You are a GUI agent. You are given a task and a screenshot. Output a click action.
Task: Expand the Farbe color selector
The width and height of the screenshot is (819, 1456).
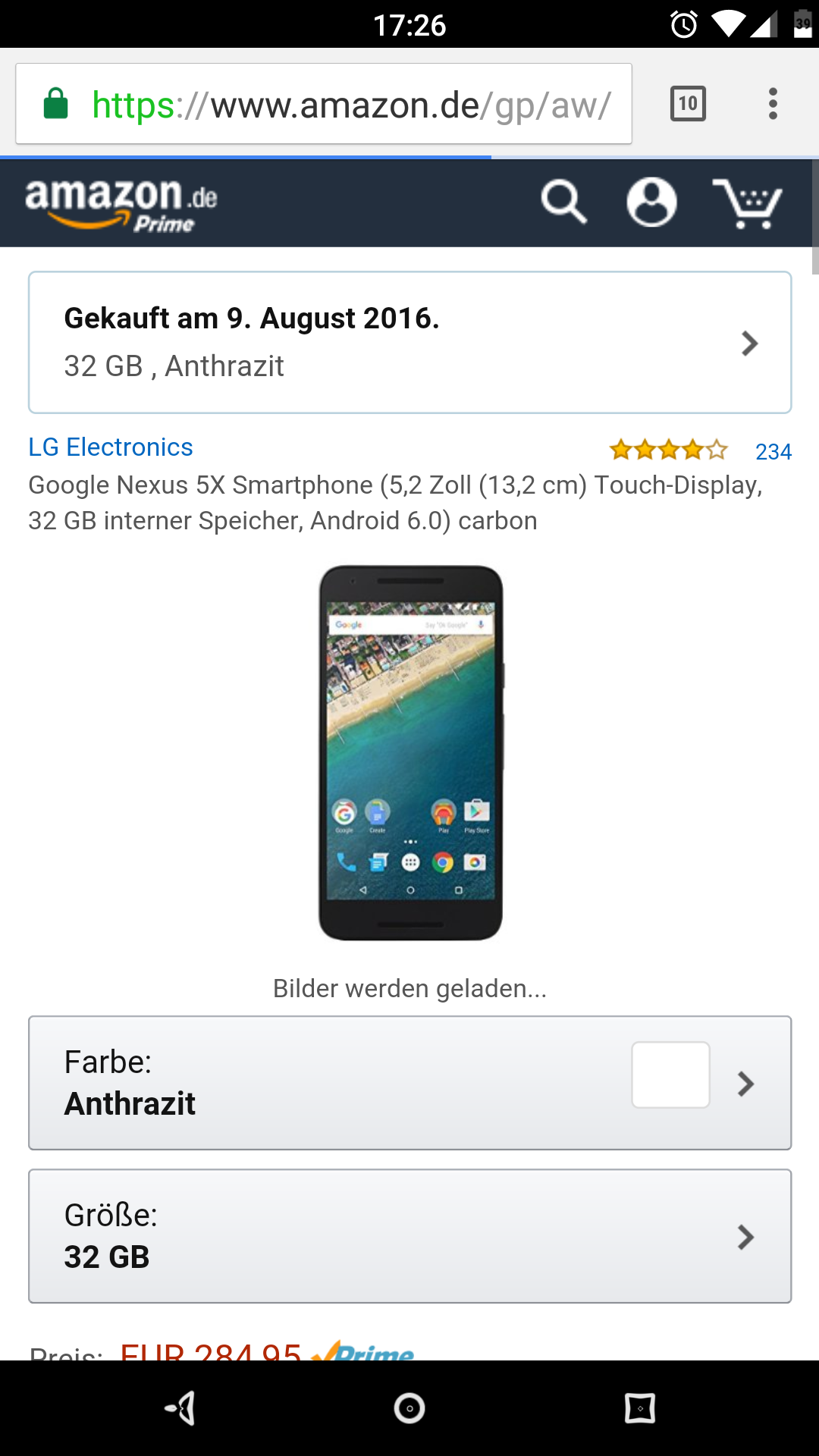tap(409, 1083)
